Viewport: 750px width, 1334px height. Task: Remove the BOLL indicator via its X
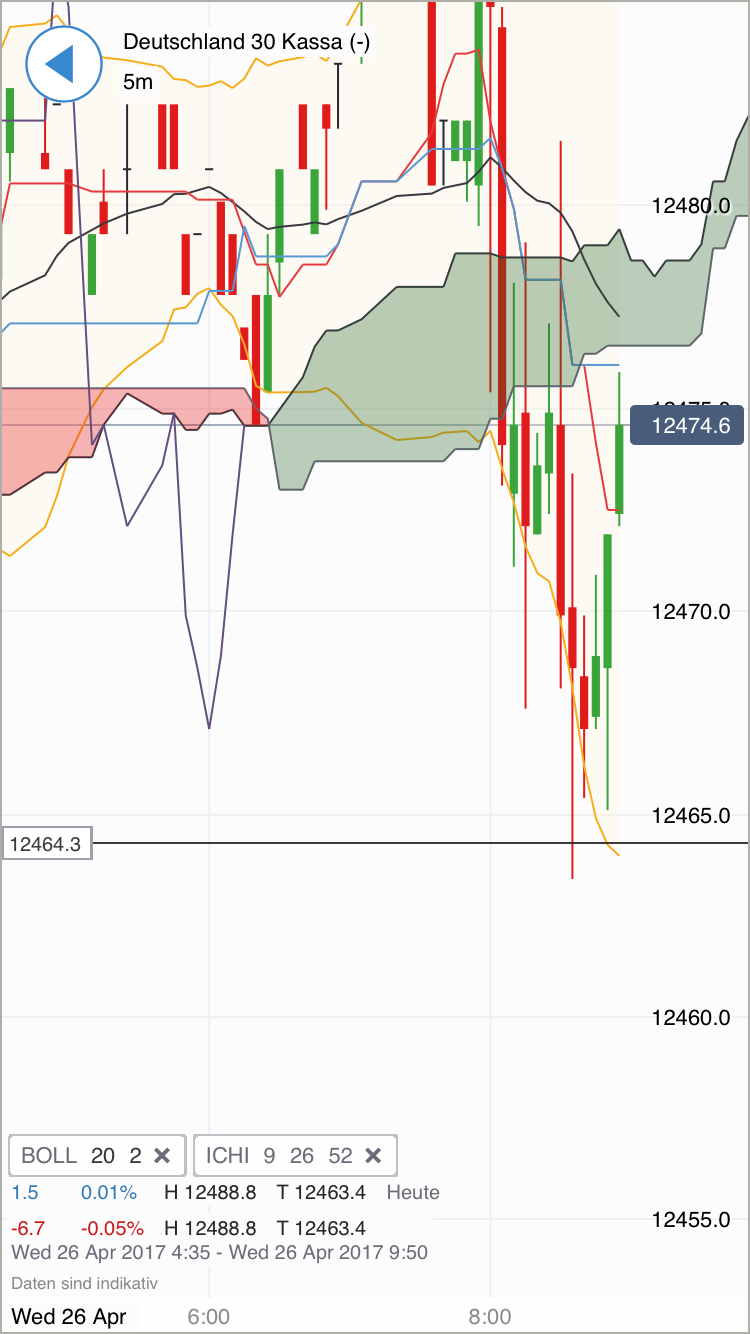pos(162,1155)
